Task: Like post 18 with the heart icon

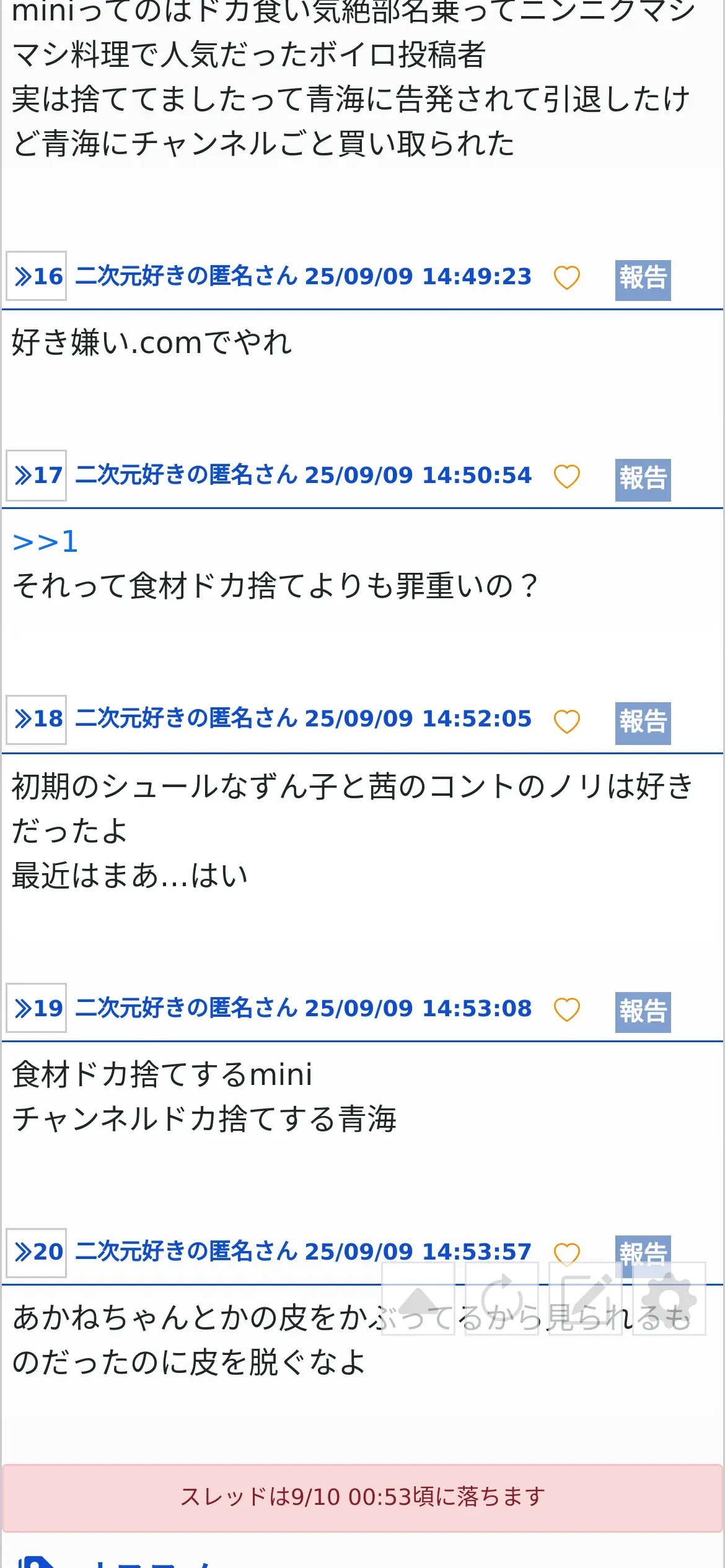Action: coord(566,721)
